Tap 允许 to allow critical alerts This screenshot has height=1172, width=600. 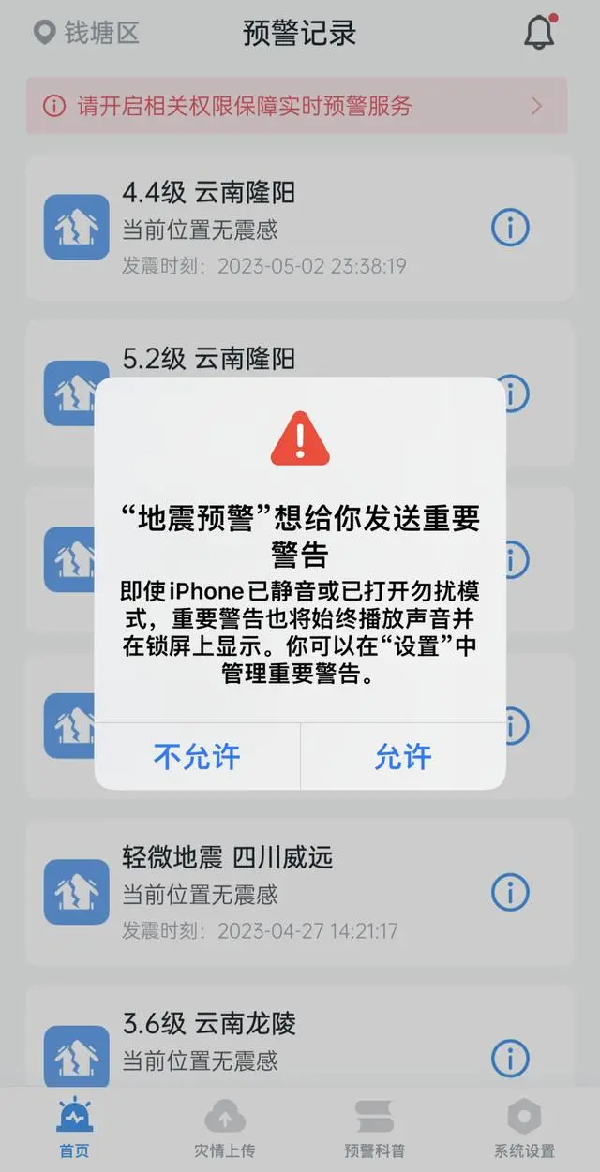[x=403, y=756]
